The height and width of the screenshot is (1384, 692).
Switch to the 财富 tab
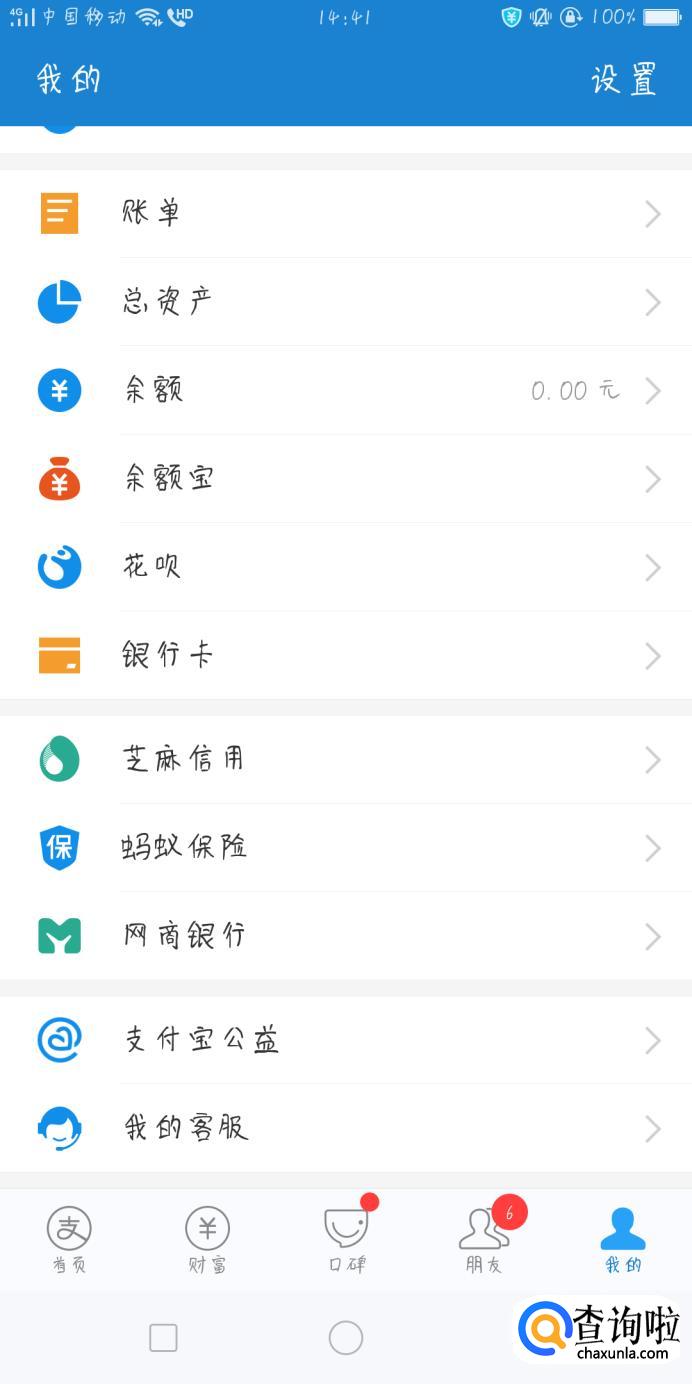tap(207, 1240)
